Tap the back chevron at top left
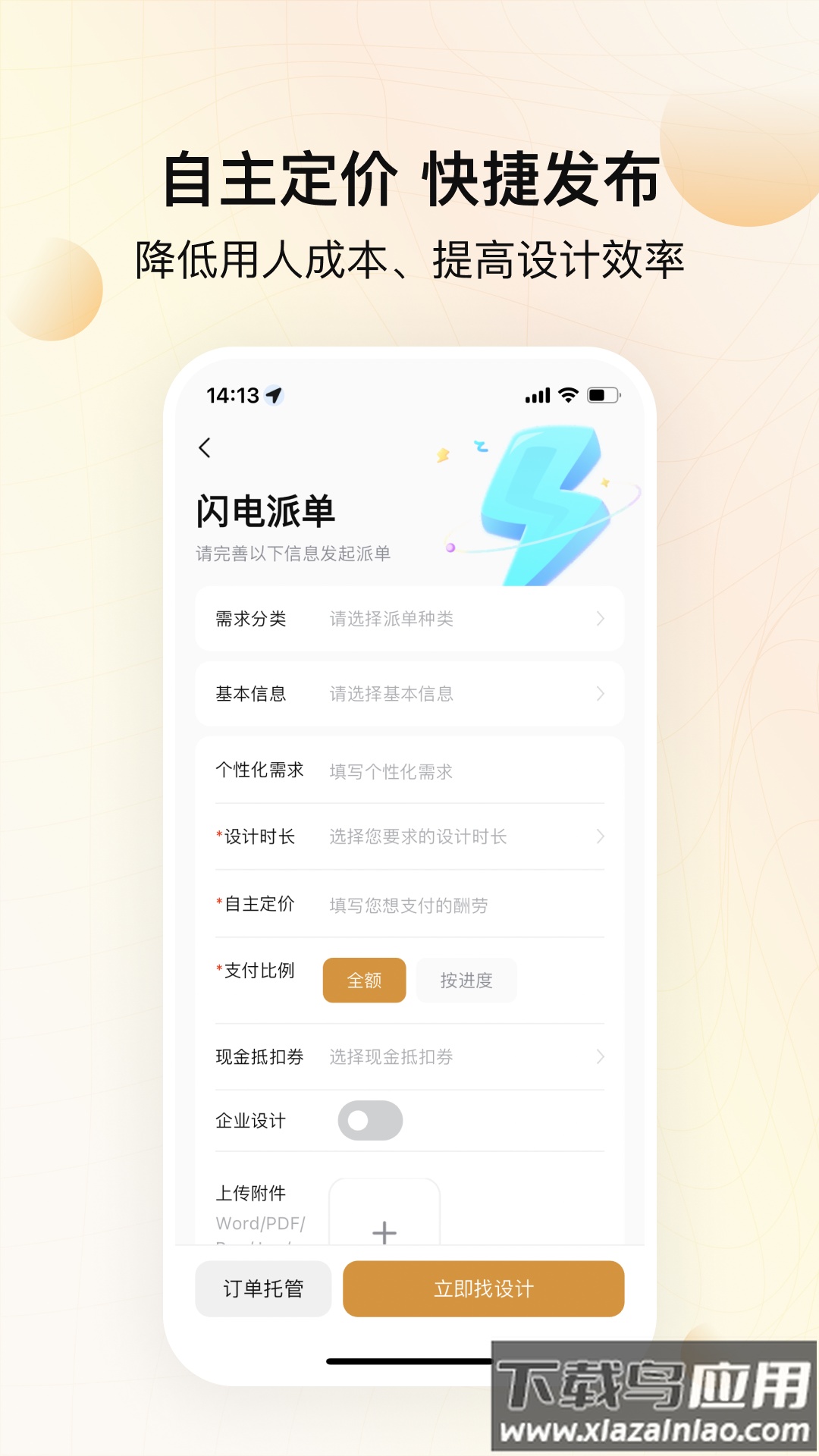819x1456 pixels. click(x=203, y=449)
